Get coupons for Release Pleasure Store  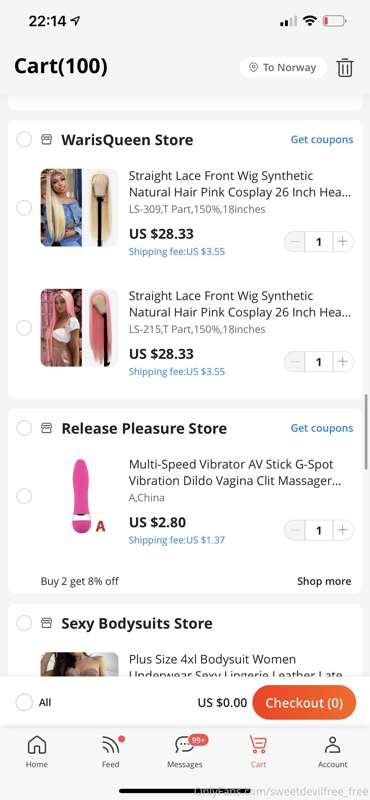tap(322, 428)
